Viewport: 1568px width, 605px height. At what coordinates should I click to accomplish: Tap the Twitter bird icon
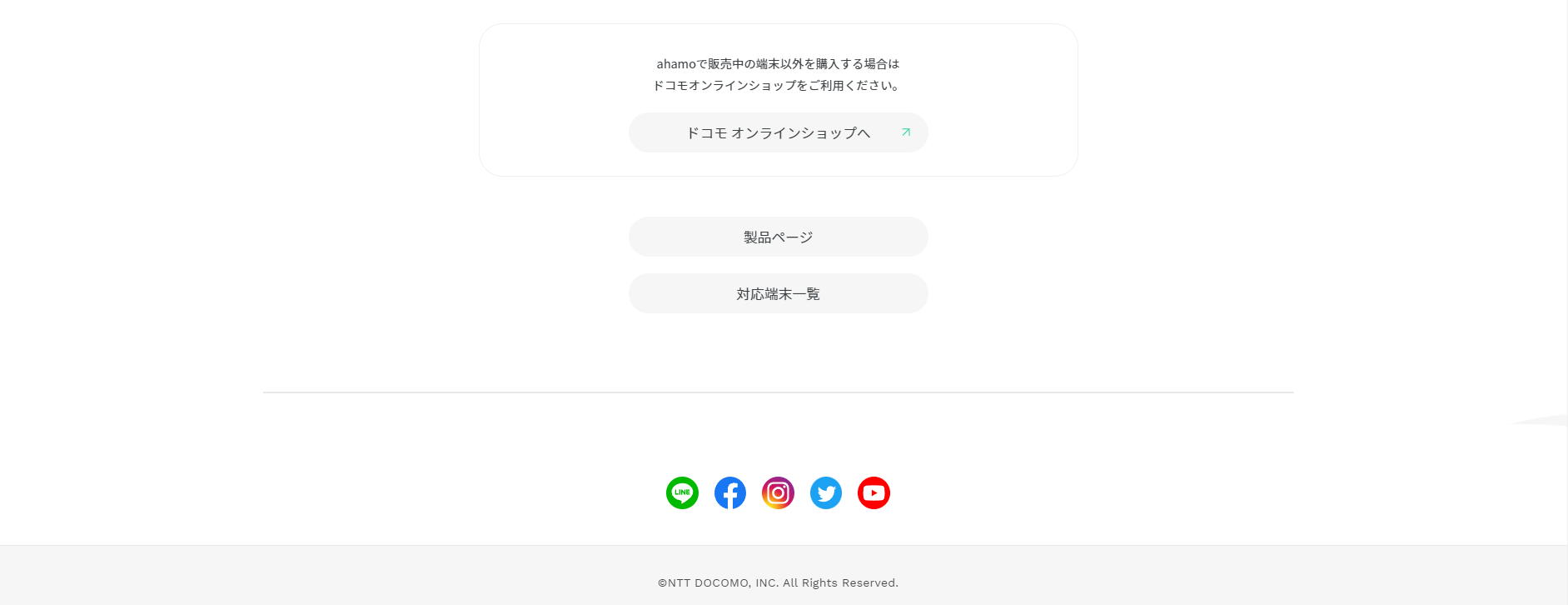[x=826, y=493]
